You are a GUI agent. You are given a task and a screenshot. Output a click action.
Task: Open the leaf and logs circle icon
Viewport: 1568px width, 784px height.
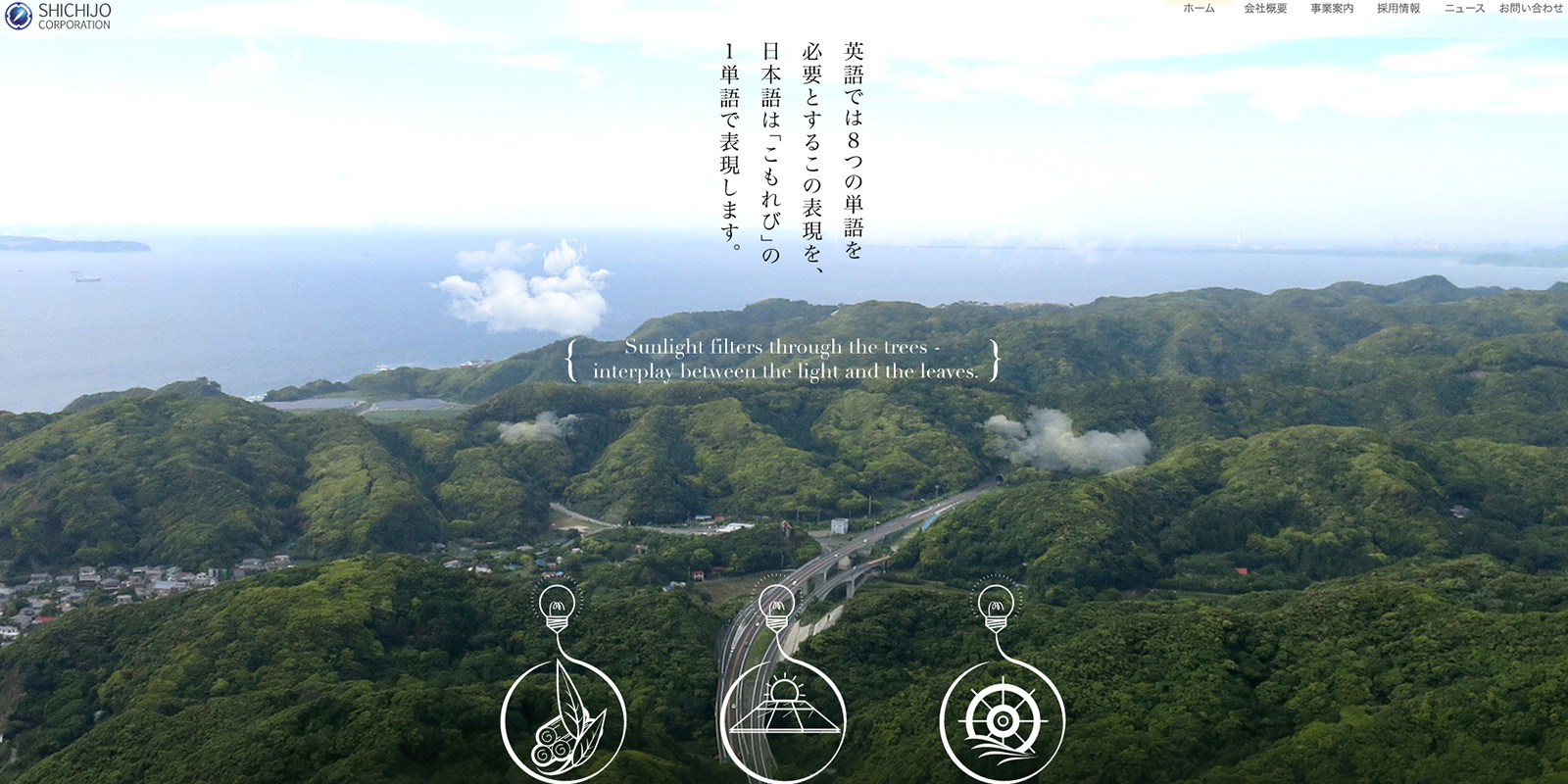coord(563,720)
